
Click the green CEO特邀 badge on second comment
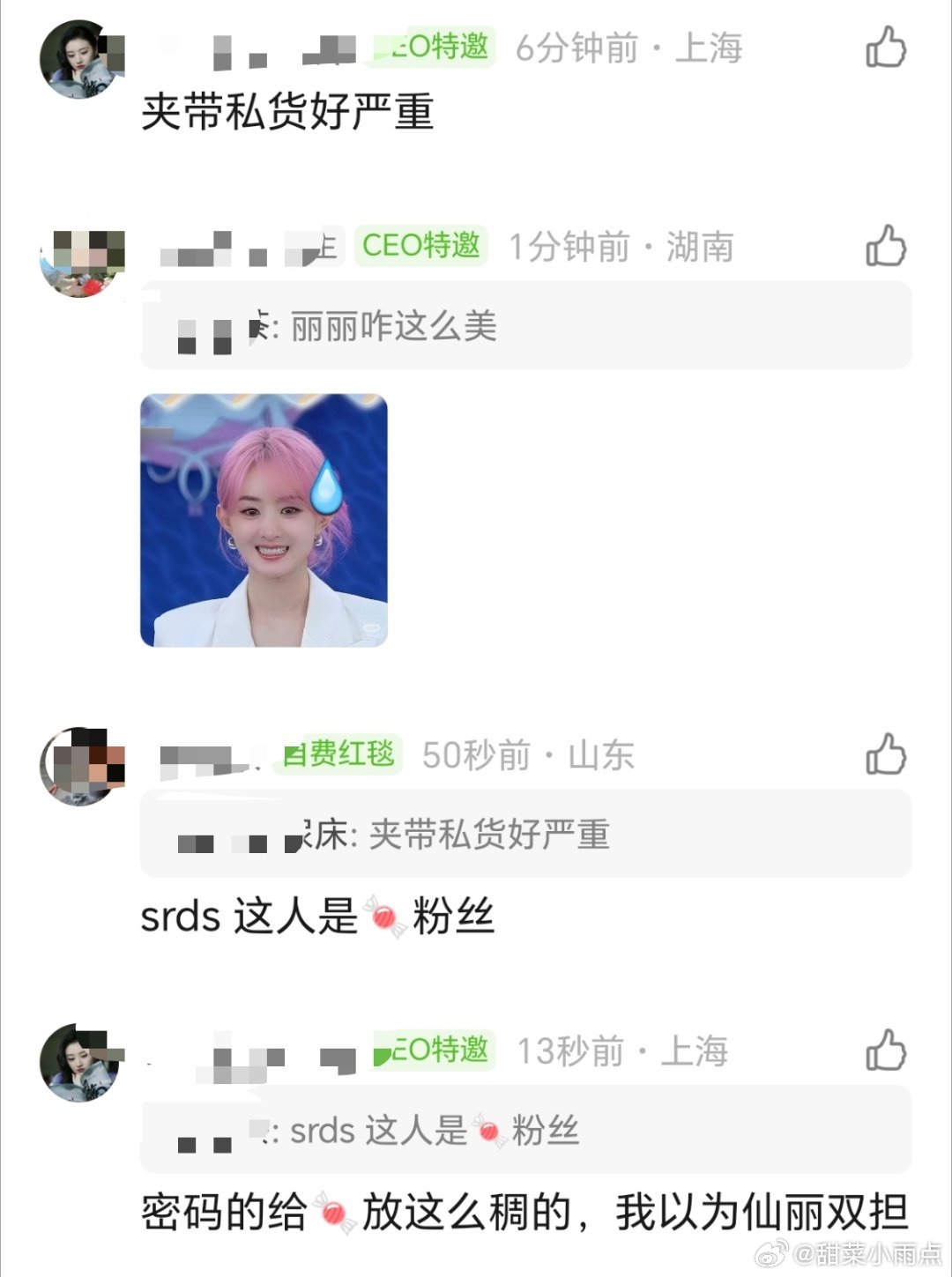420,248
